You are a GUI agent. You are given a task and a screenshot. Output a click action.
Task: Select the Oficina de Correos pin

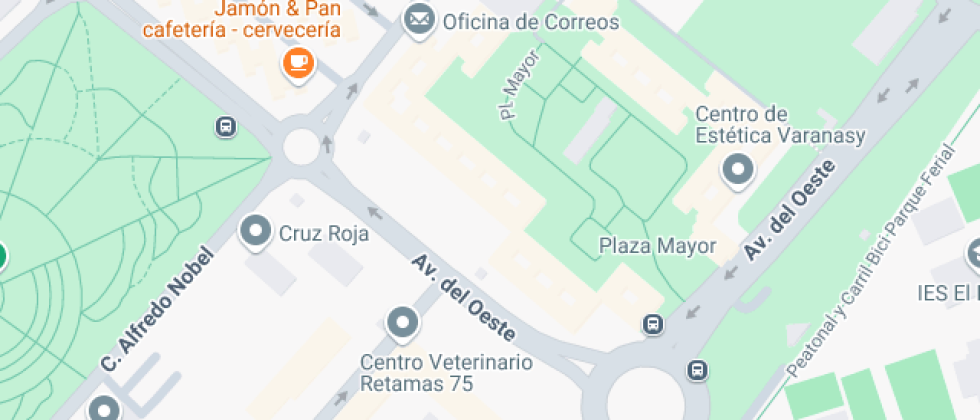coord(419,19)
